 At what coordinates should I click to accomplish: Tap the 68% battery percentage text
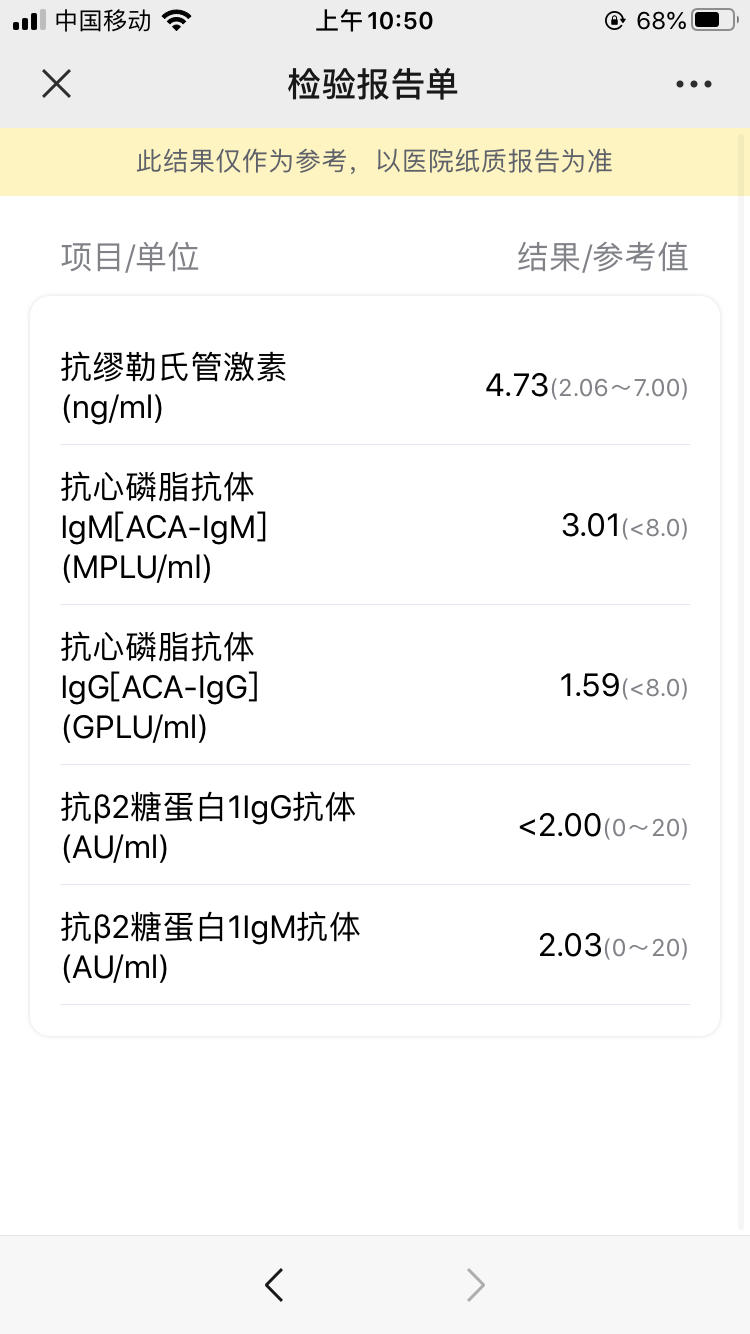coord(661,18)
